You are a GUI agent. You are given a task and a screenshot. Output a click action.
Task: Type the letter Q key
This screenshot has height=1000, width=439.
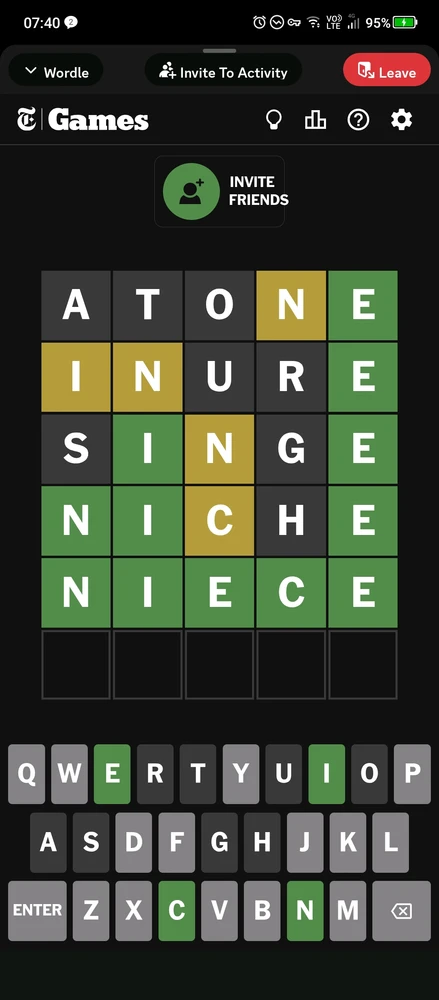click(27, 774)
